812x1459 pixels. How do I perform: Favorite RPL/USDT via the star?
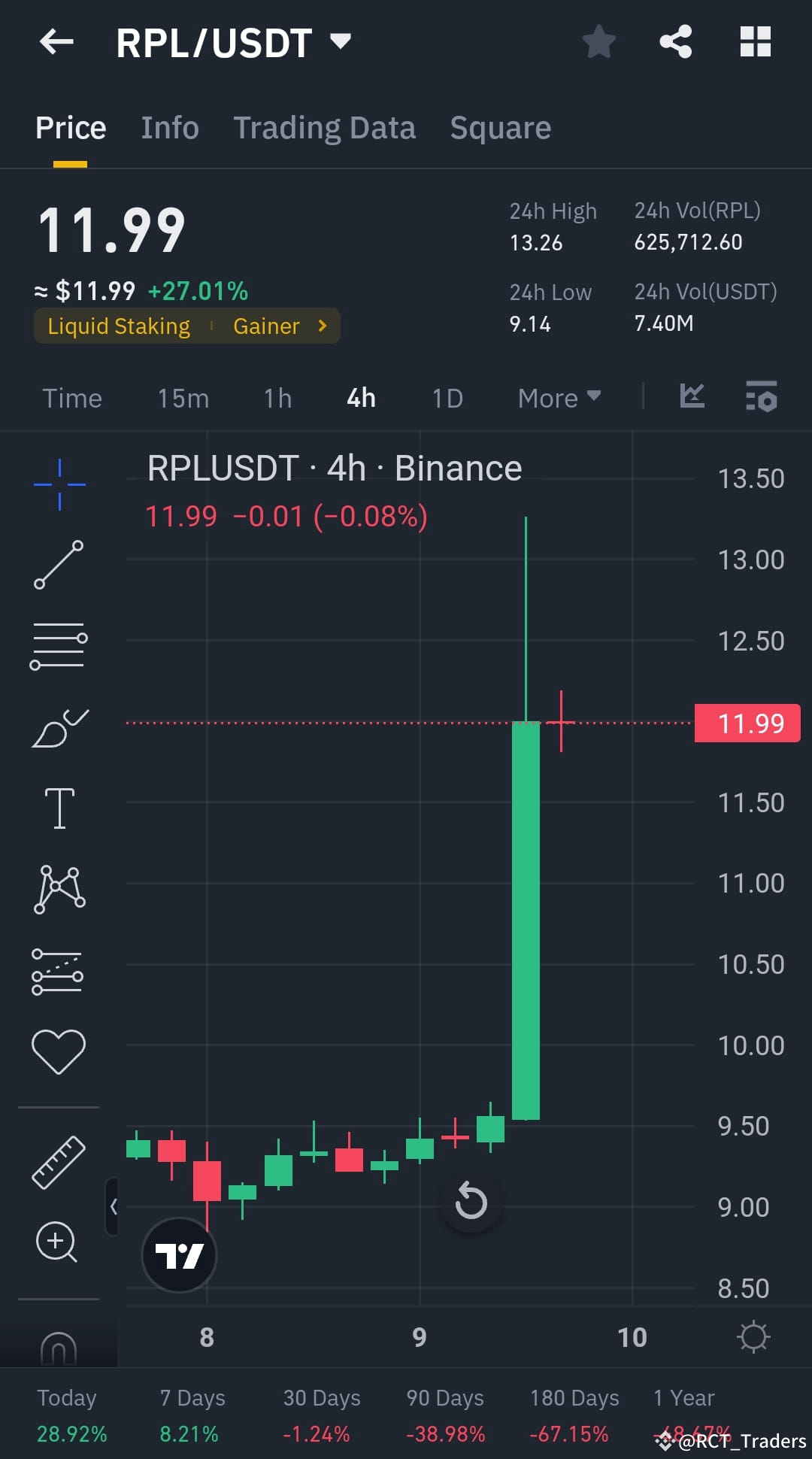click(598, 41)
